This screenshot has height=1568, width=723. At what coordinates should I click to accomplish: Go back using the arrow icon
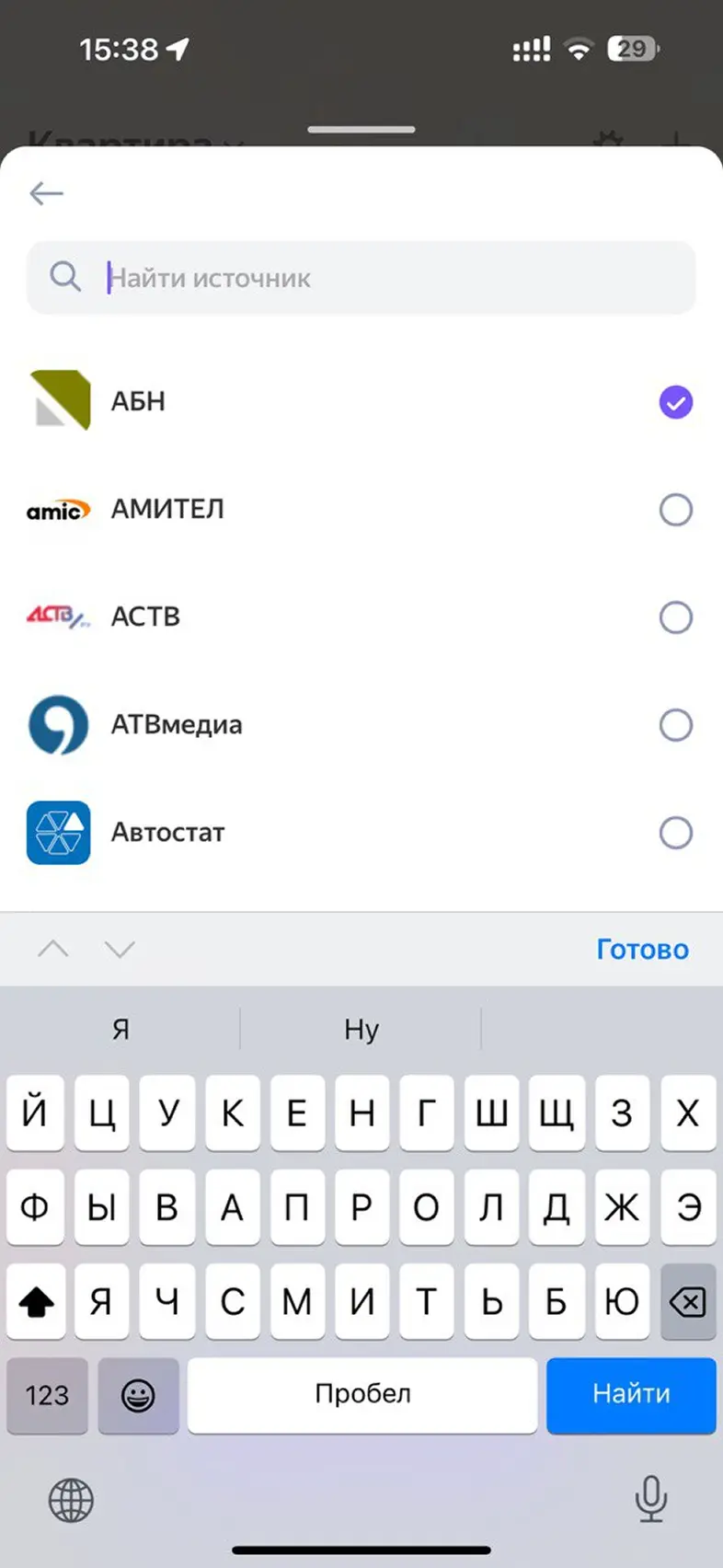coord(46,193)
